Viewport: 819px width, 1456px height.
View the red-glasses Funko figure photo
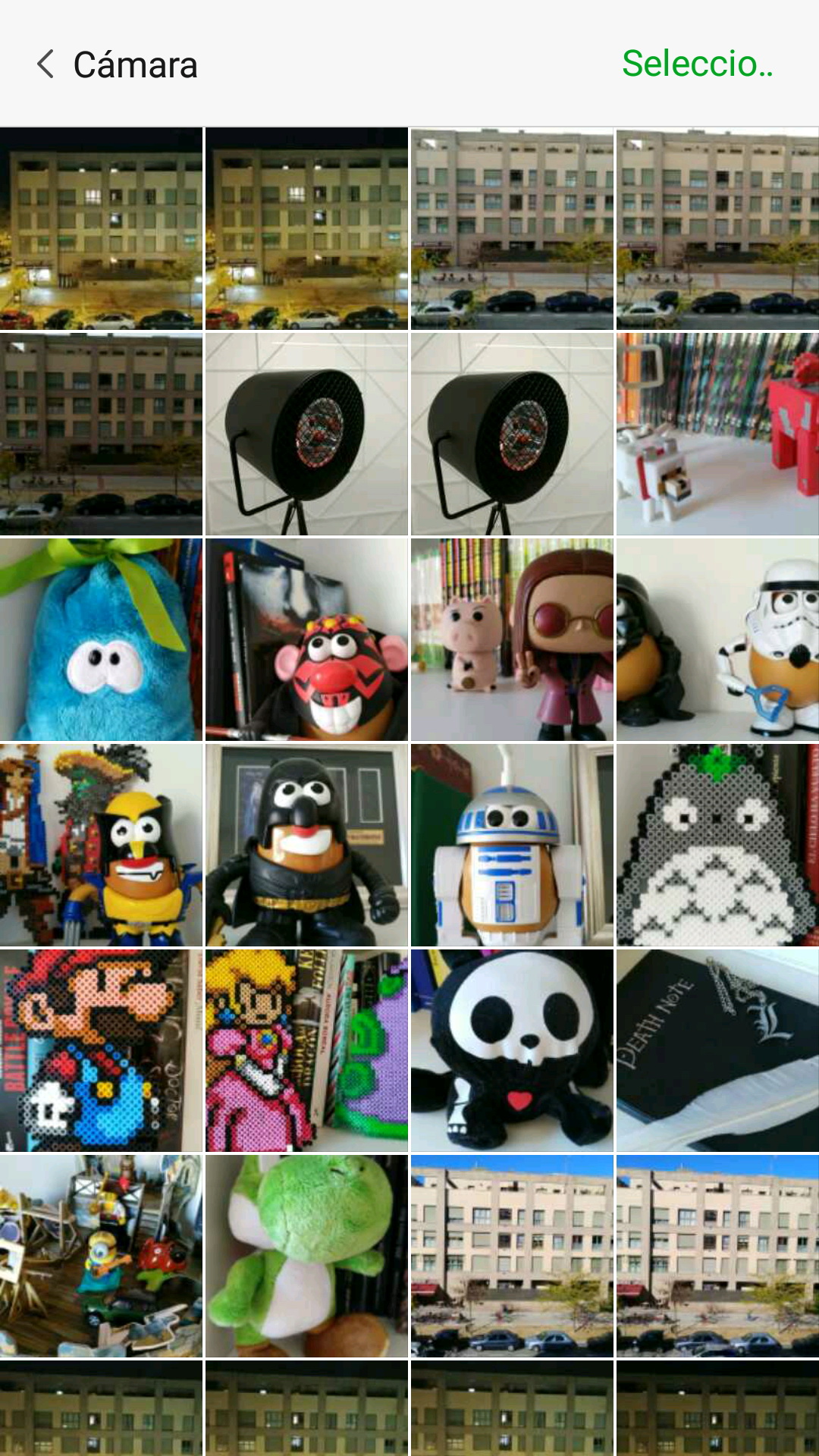click(512, 639)
